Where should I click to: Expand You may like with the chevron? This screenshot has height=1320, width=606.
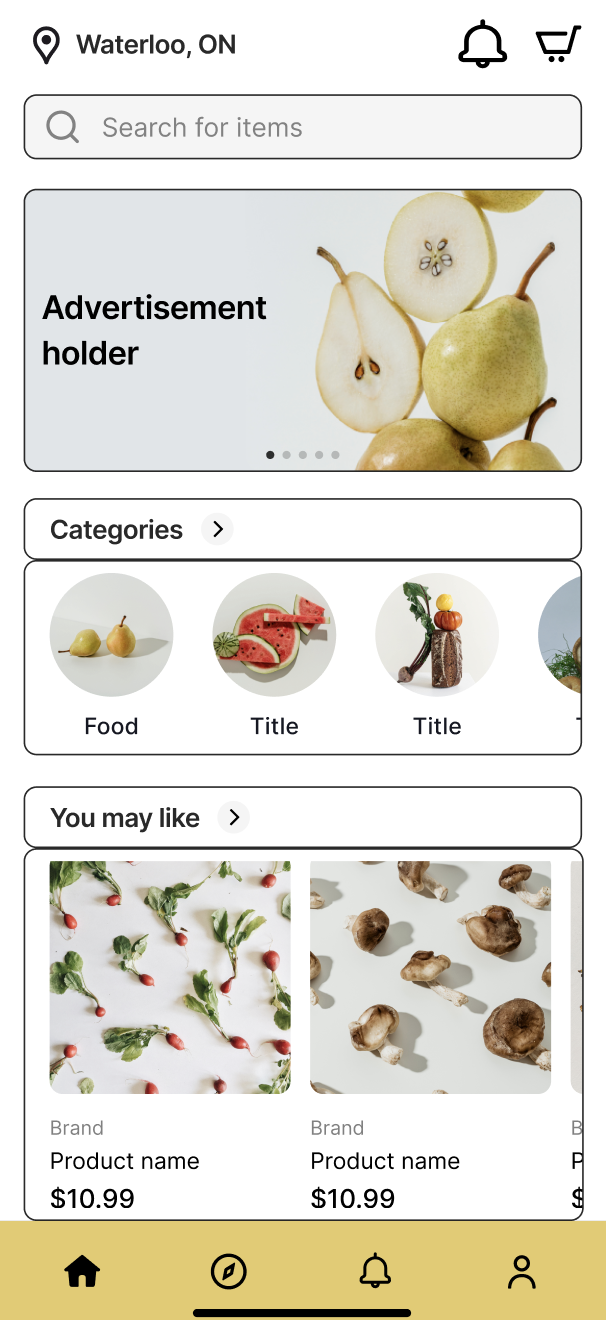click(x=234, y=818)
